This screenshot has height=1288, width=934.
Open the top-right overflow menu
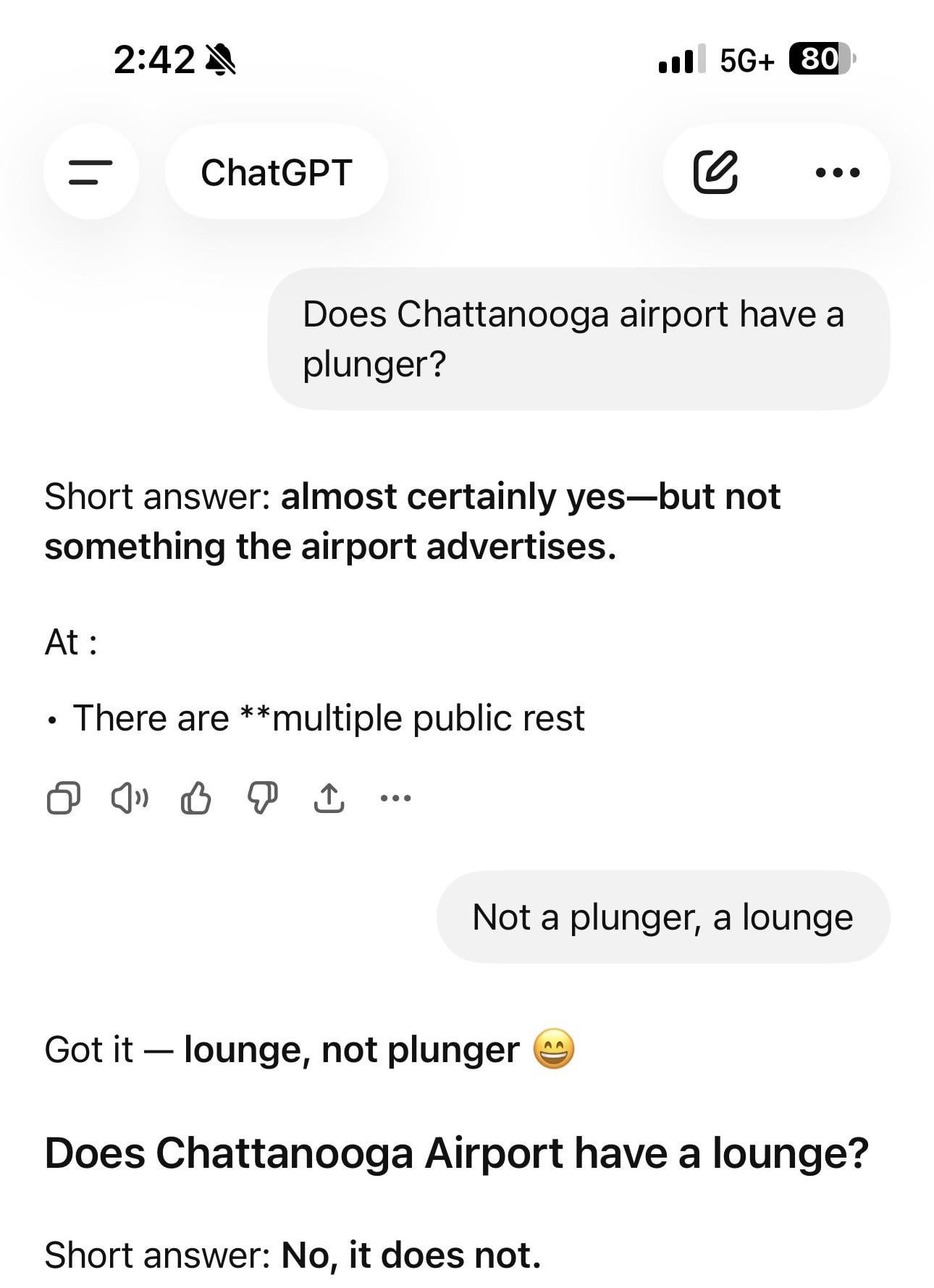(837, 172)
